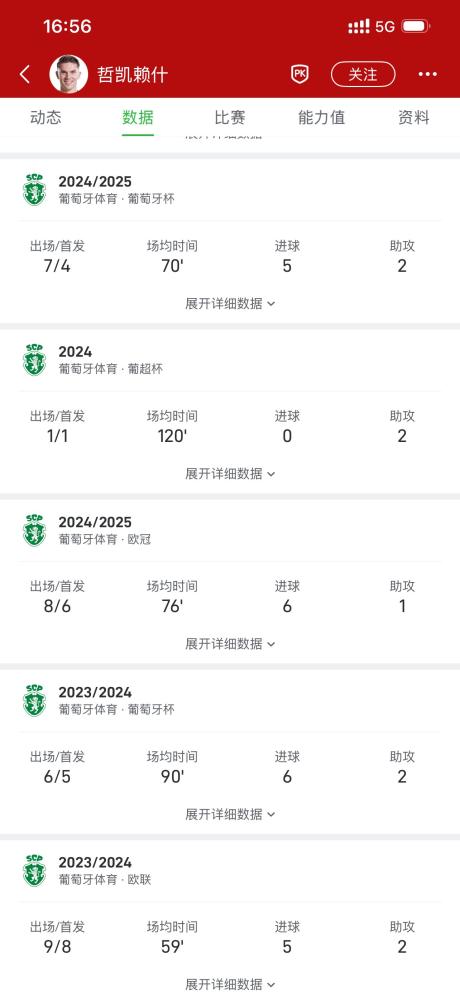Switch to the 资料 tab
This screenshot has width=460, height=995.
[x=414, y=117]
